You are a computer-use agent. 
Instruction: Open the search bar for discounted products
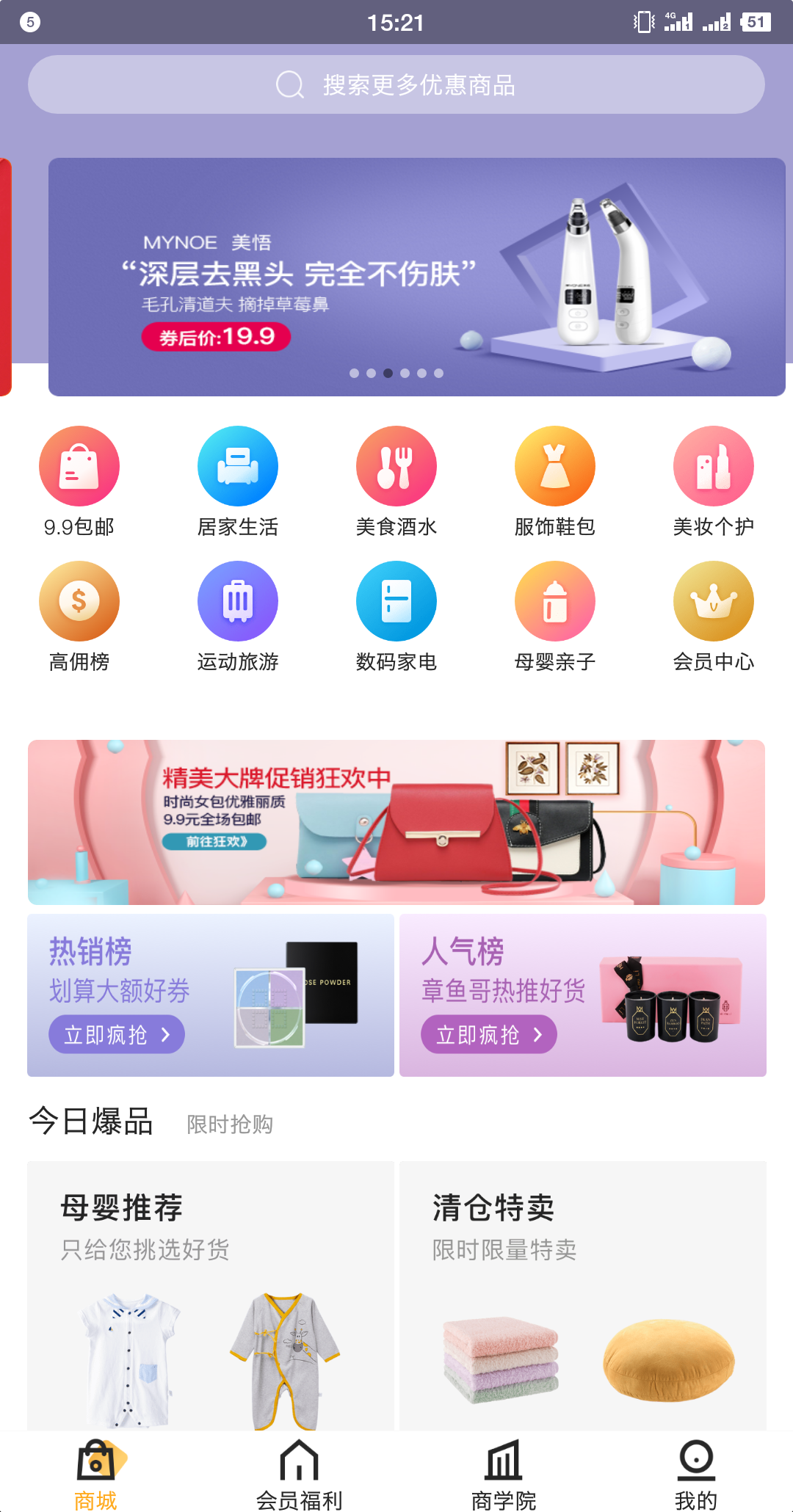(396, 84)
